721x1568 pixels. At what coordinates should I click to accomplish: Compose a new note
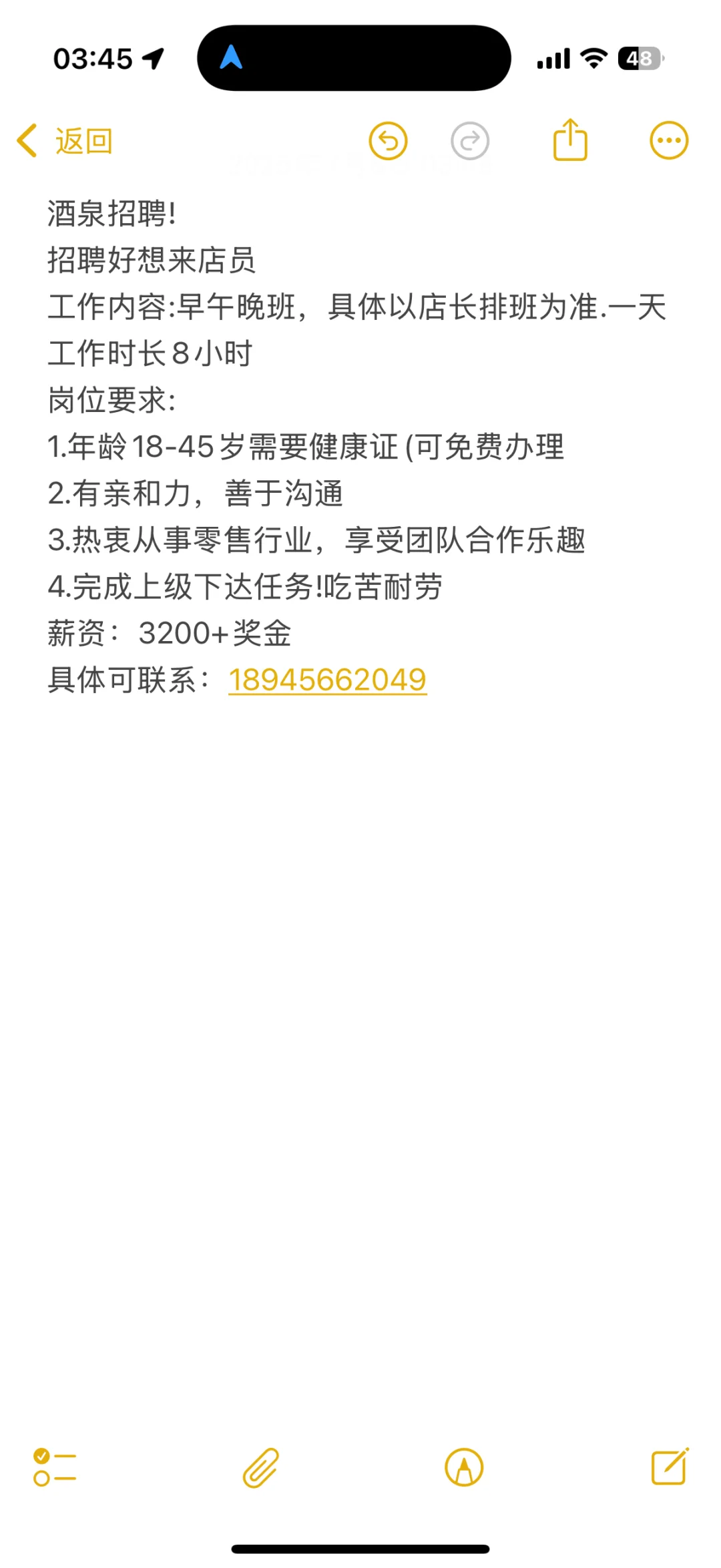click(x=670, y=1466)
